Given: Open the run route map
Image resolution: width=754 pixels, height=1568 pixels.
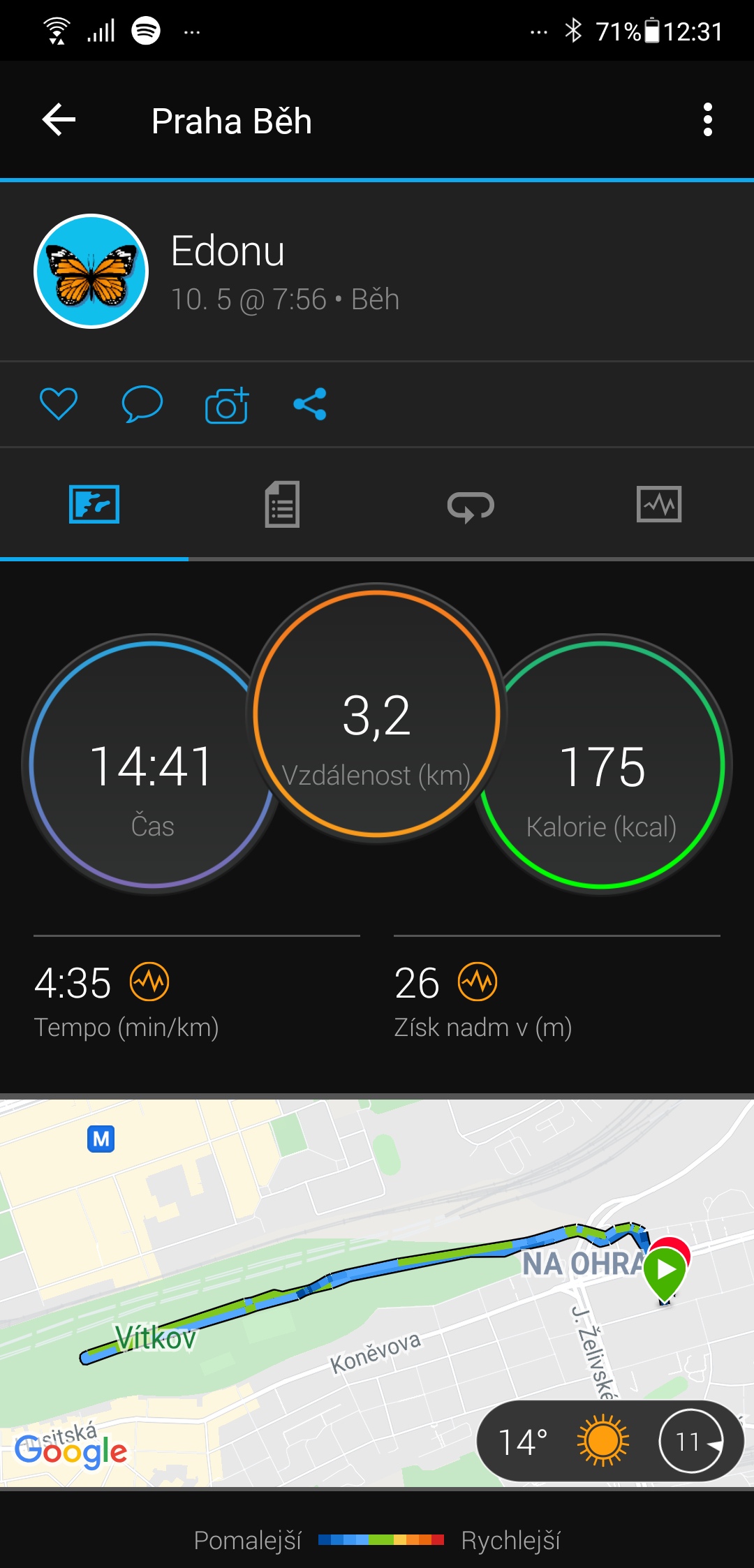Looking at the screenshot, I should pyautogui.click(x=377, y=1293).
